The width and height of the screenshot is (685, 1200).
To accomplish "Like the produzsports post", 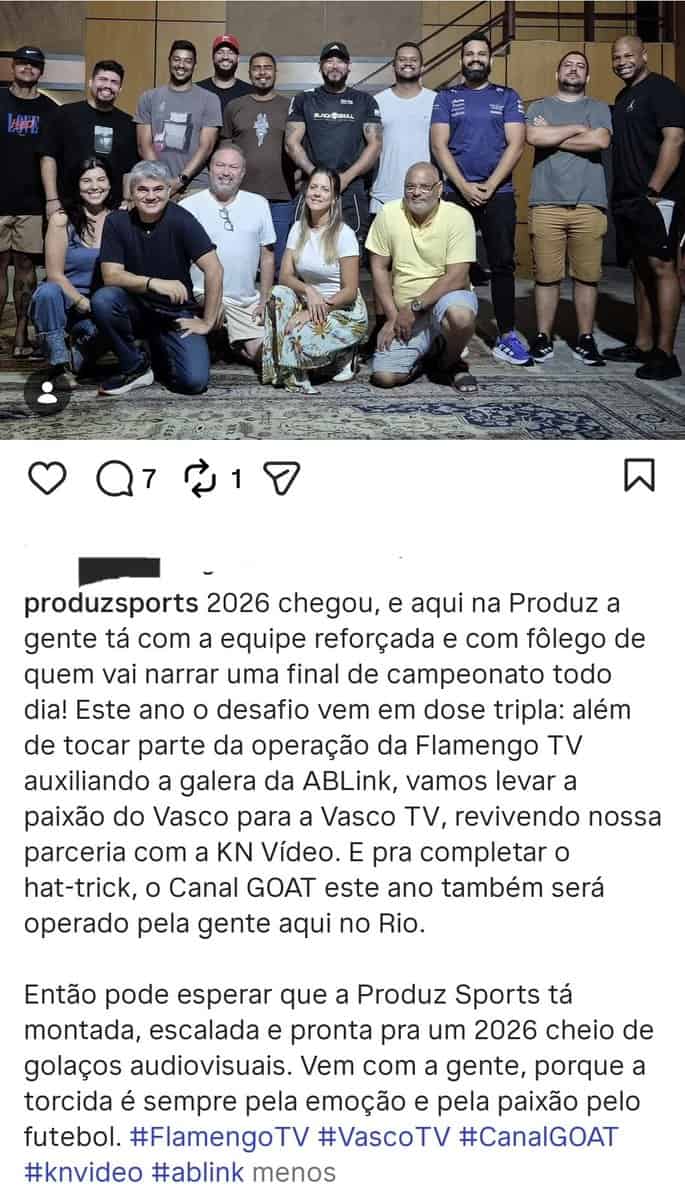I will [x=45, y=478].
